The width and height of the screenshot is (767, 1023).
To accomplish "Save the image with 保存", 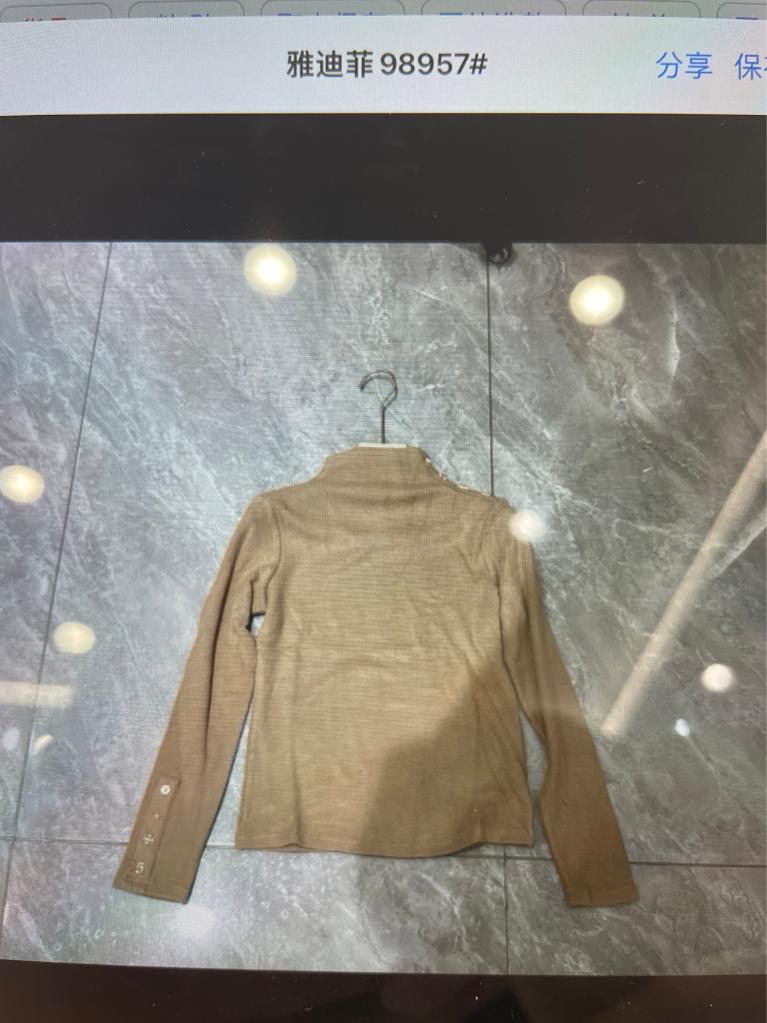I will click(751, 67).
